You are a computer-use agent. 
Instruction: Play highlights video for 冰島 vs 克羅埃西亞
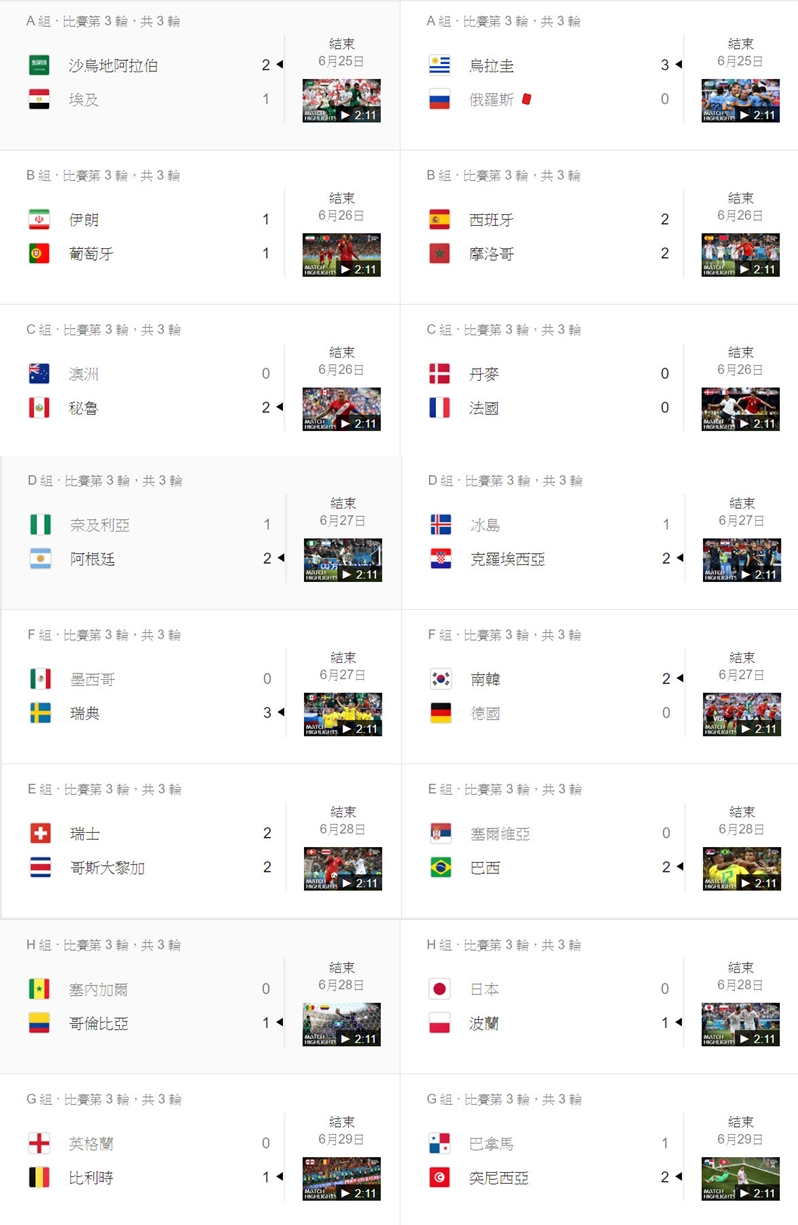741,560
